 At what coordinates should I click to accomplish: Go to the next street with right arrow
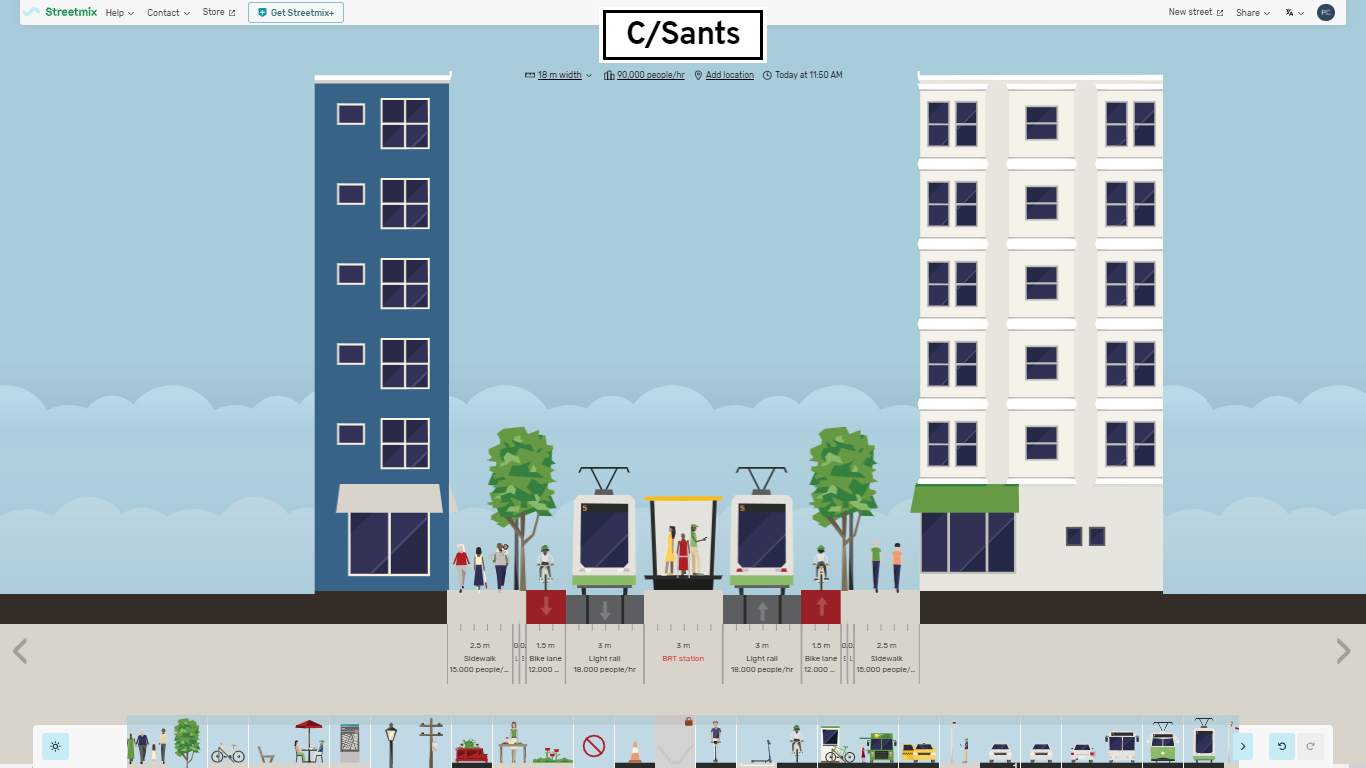click(x=1343, y=652)
